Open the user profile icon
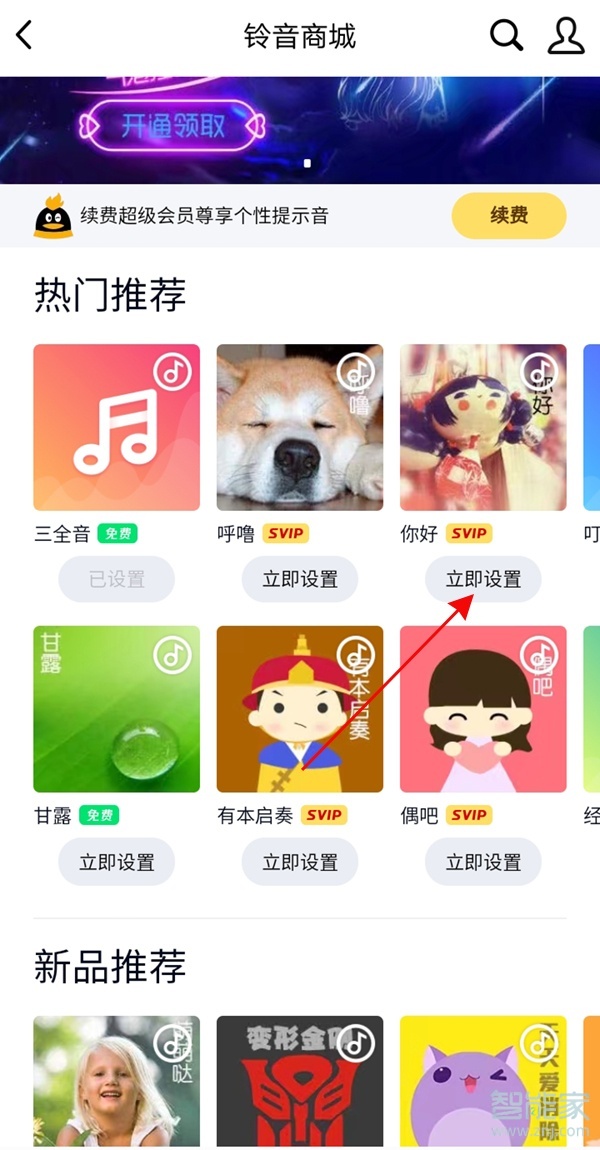Image resolution: width=600 pixels, height=1150 pixels. tap(565, 36)
